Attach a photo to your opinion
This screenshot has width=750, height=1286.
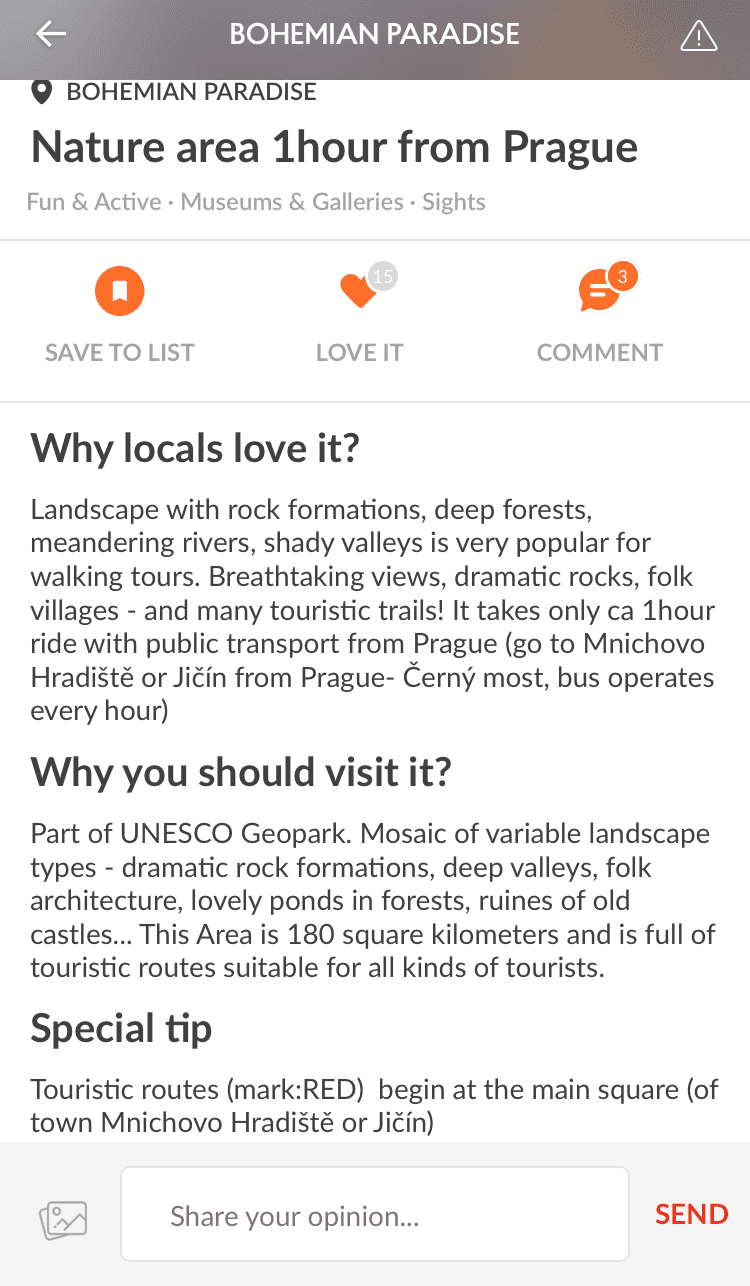pos(63,1218)
